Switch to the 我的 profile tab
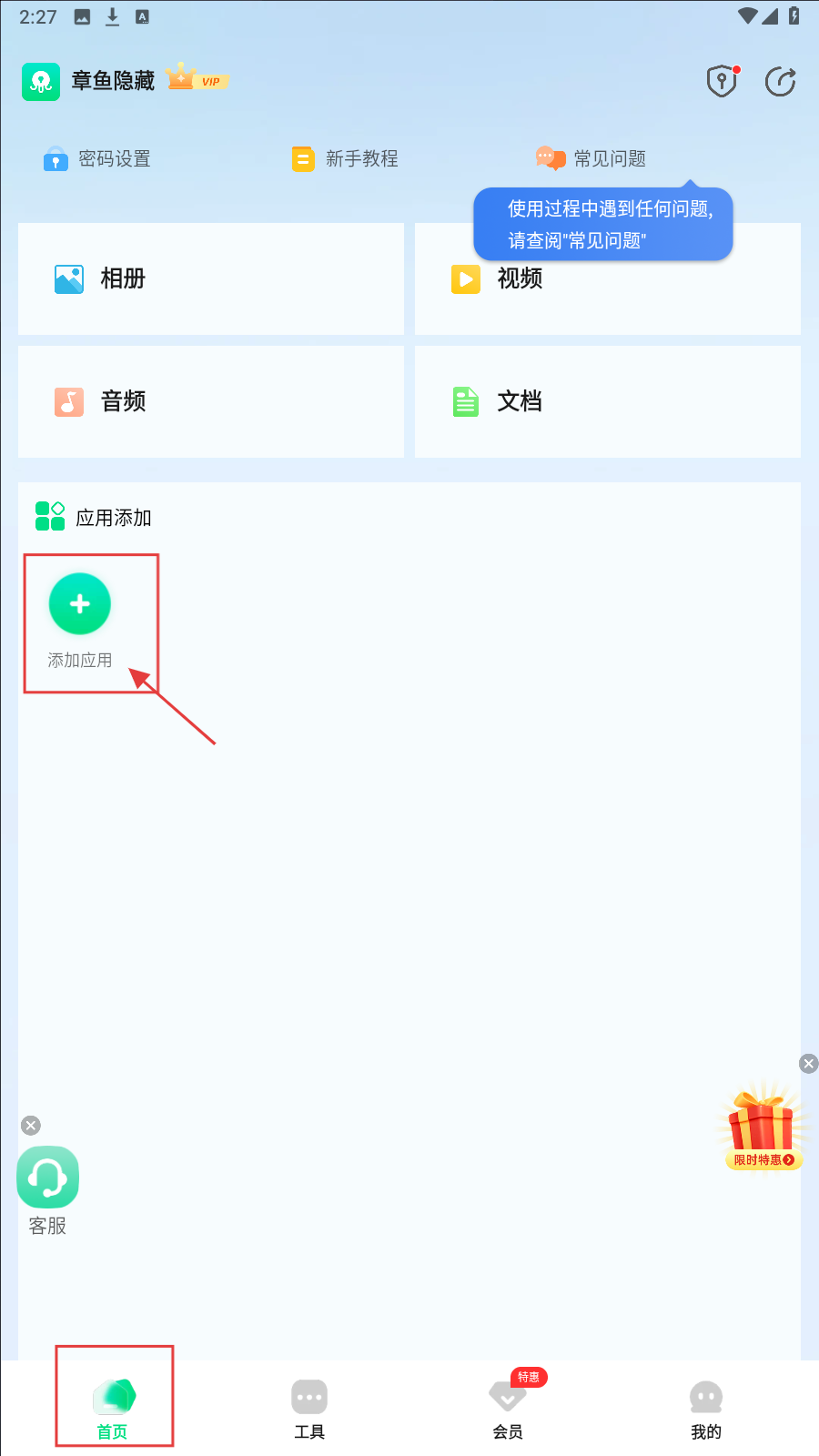The height and width of the screenshot is (1456, 819). click(706, 1406)
